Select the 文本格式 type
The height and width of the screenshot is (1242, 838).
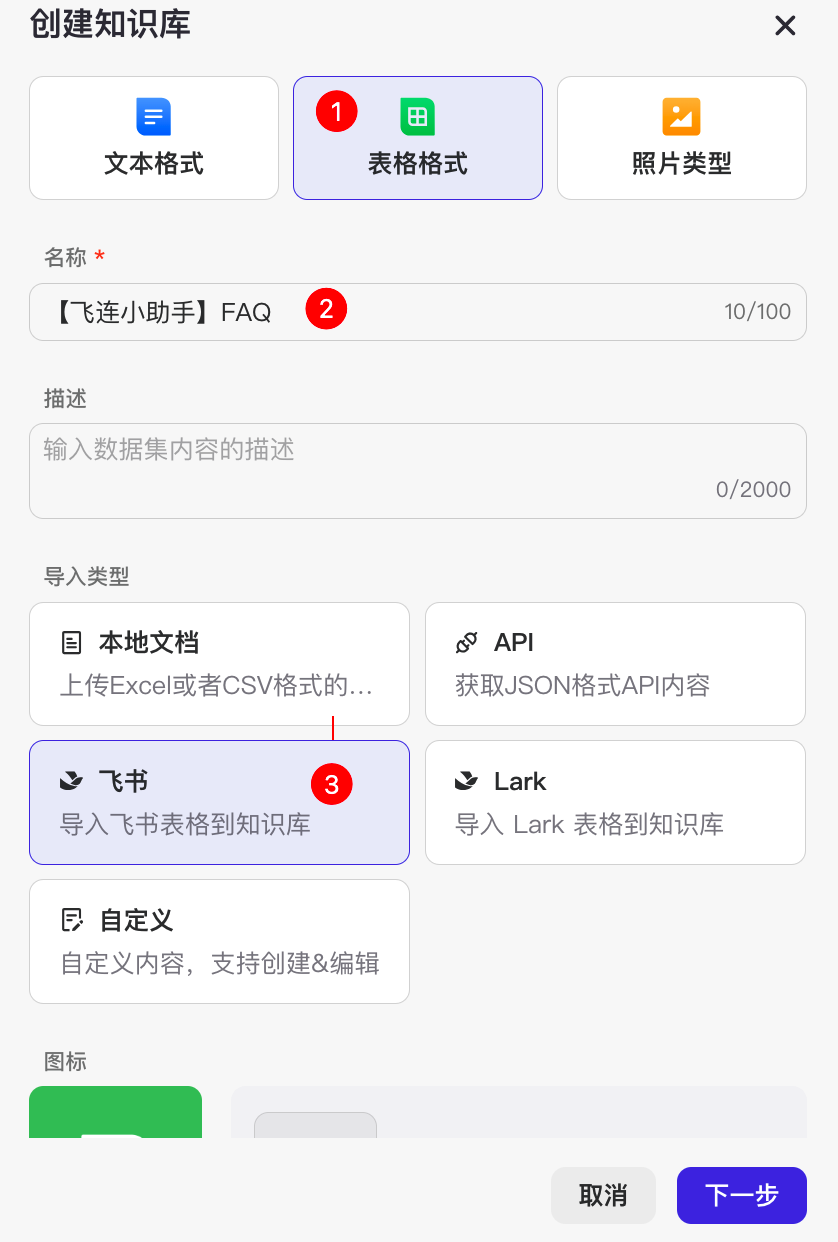(154, 138)
